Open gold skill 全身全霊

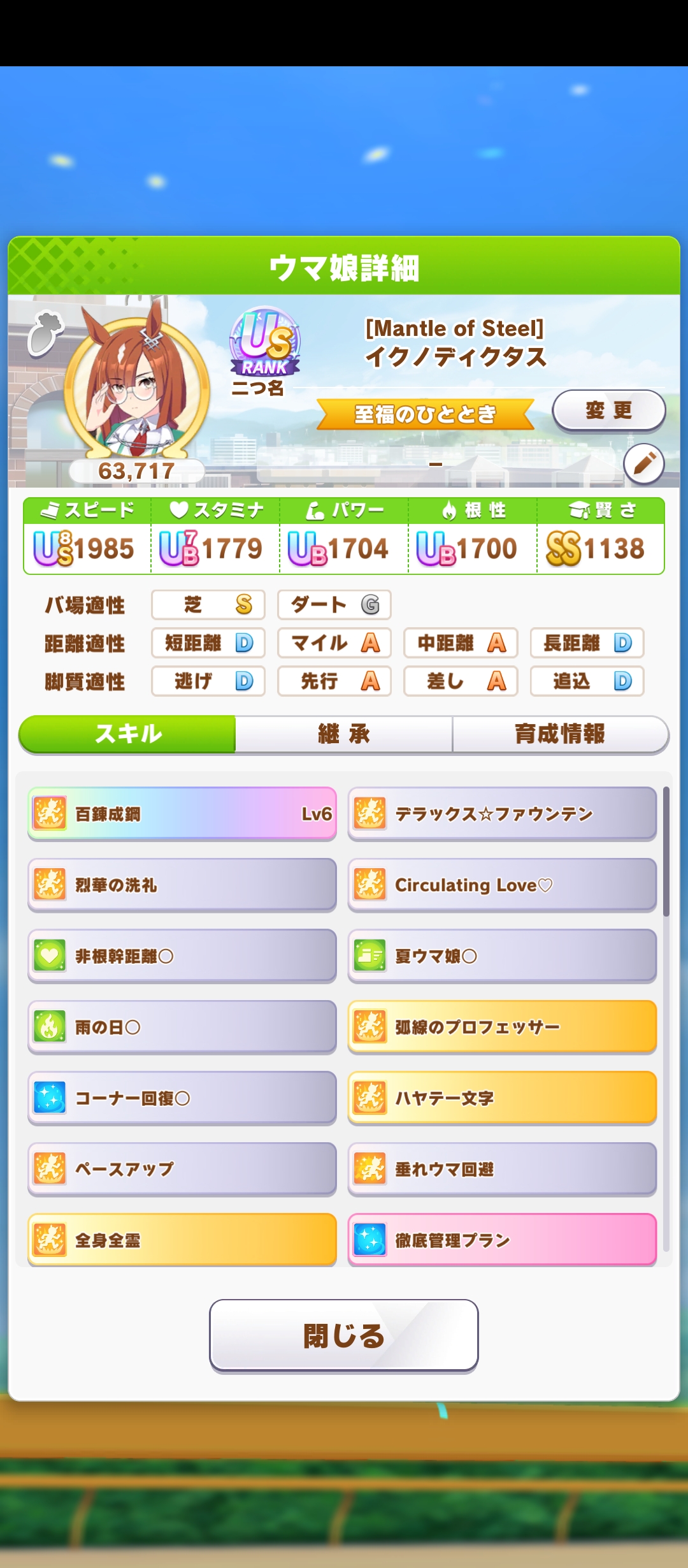coord(182,1240)
